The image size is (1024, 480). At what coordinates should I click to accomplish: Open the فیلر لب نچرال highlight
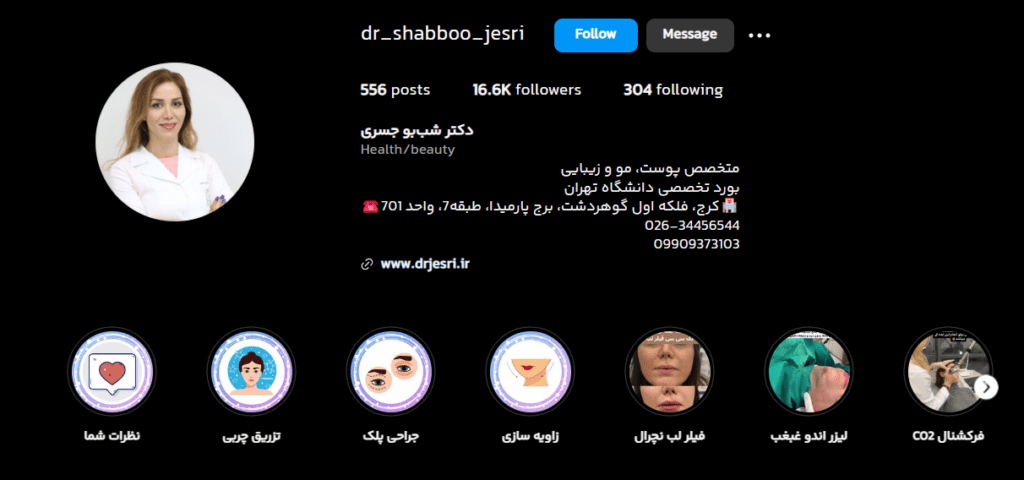pyautogui.click(x=669, y=372)
